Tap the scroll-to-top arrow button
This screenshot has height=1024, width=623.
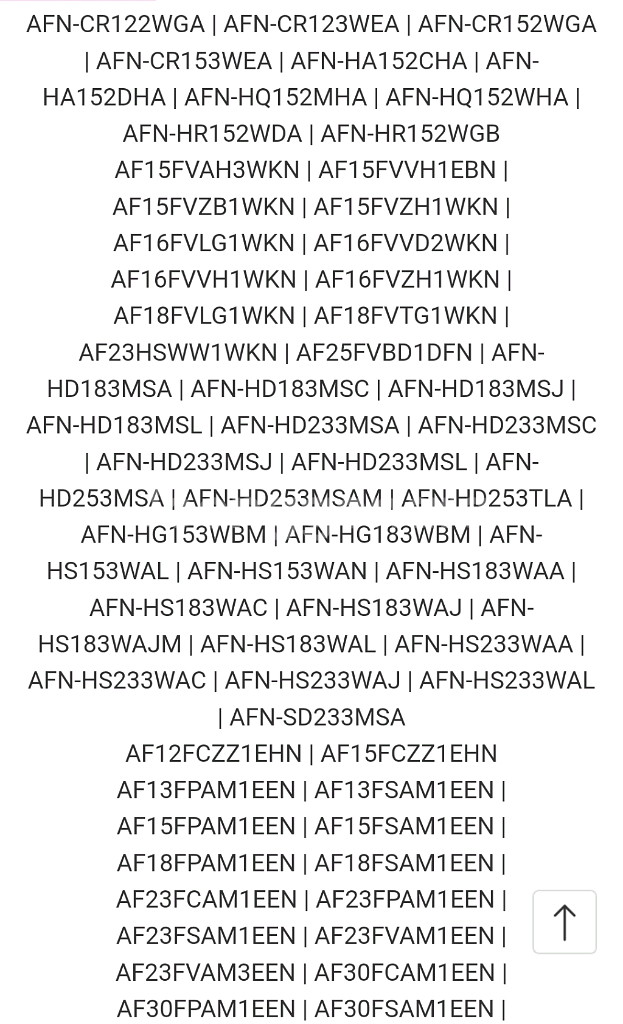pos(564,921)
